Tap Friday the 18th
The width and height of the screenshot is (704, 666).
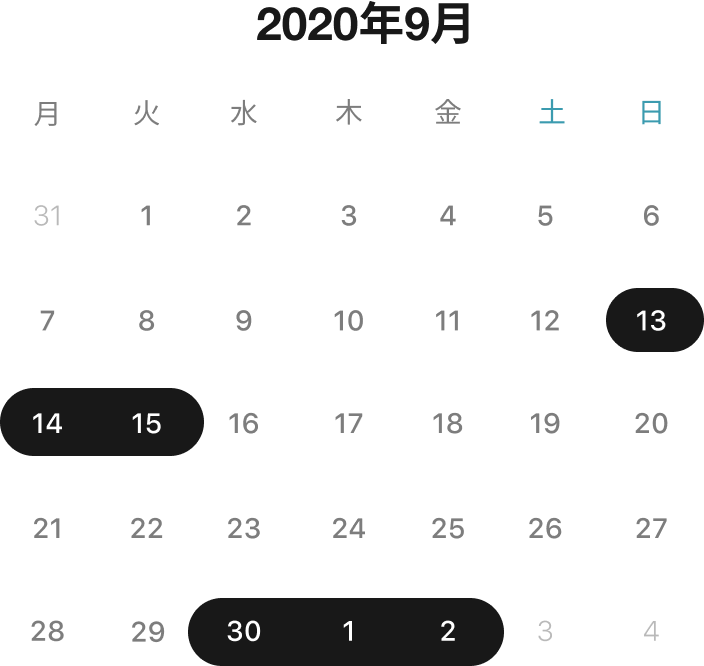(447, 423)
